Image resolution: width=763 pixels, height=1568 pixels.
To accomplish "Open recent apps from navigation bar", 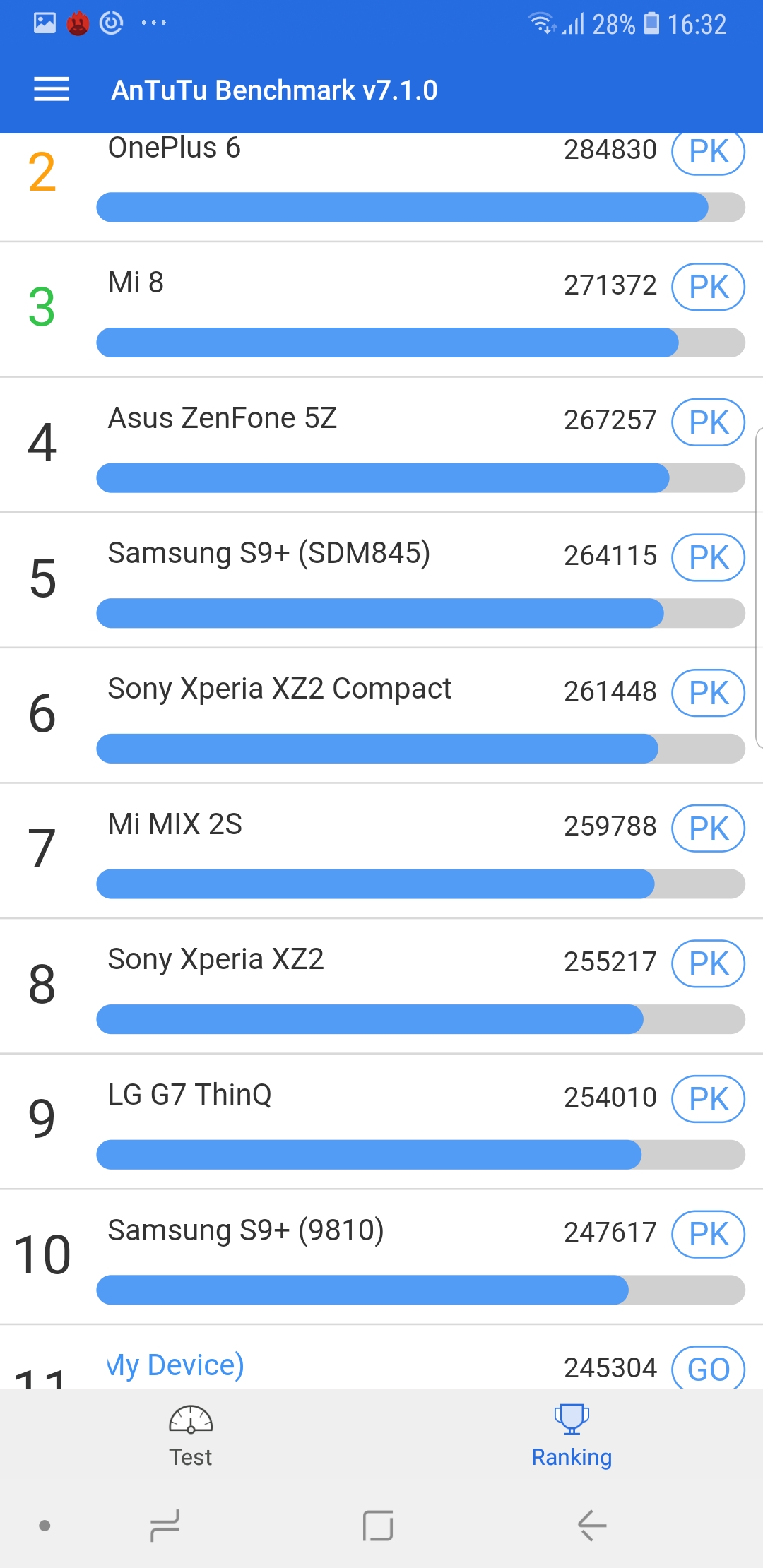I will pos(165,1526).
